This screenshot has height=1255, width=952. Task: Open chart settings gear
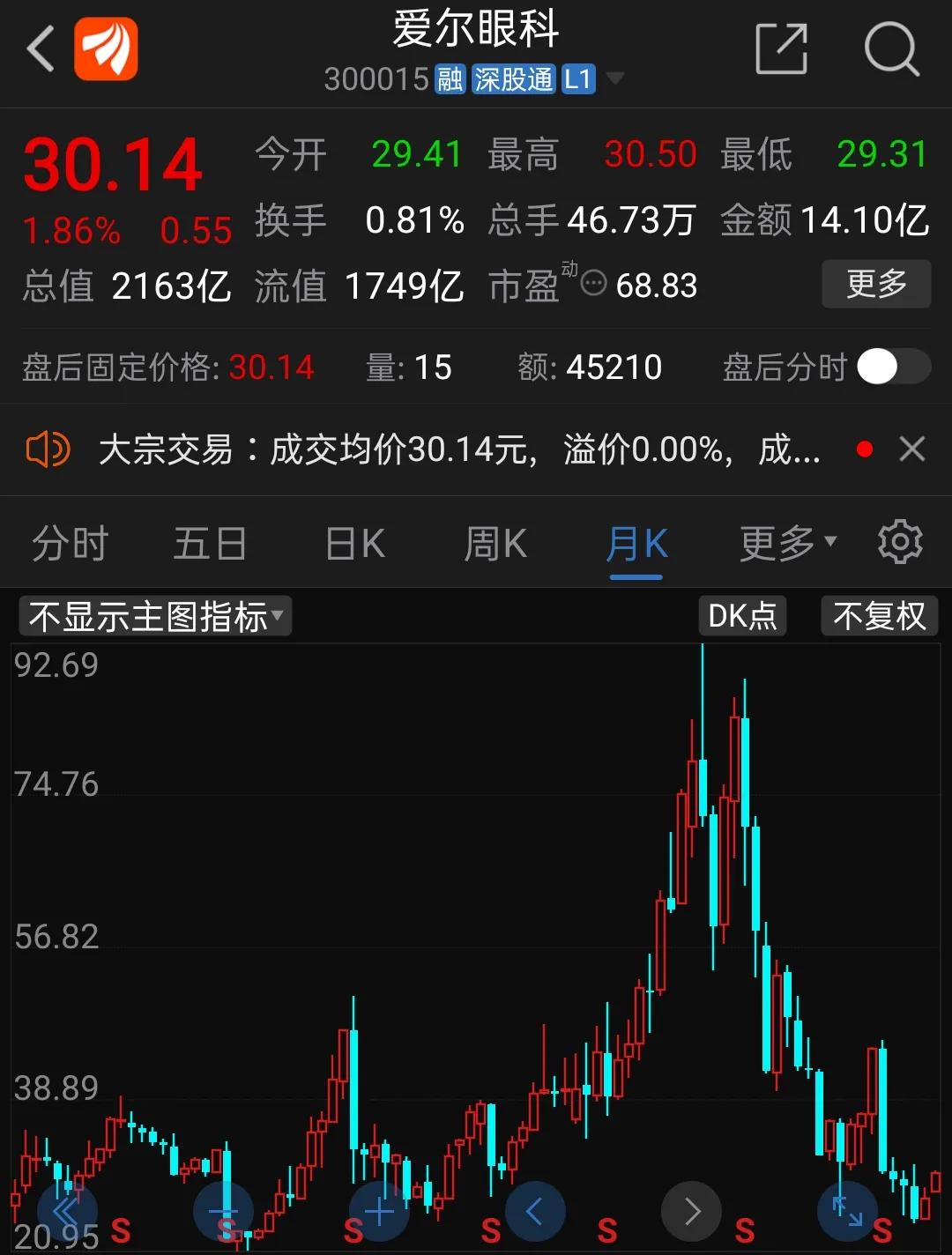pyautogui.click(x=900, y=542)
